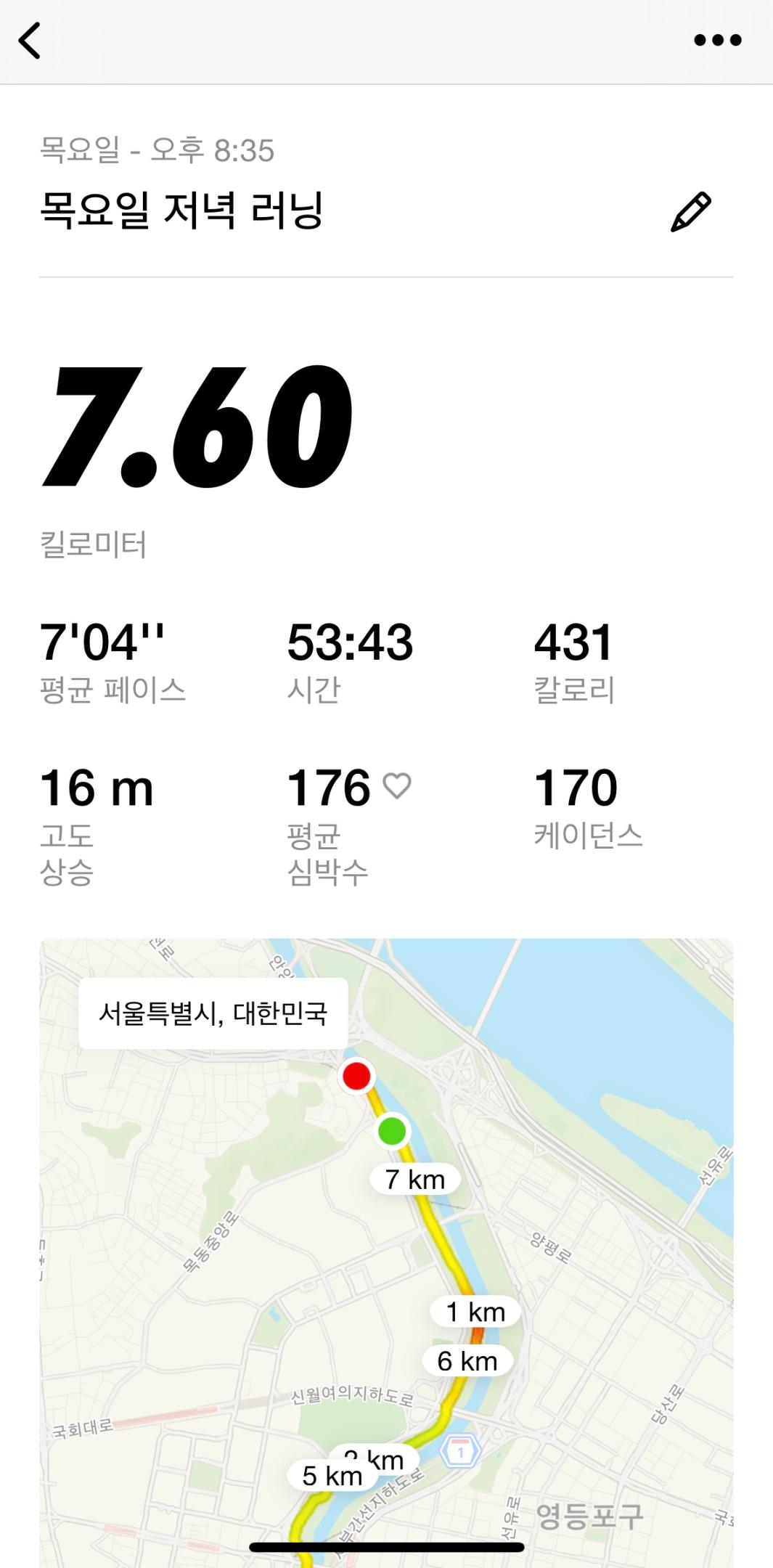
Task: Open the run route map
Action: tap(386, 1249)
